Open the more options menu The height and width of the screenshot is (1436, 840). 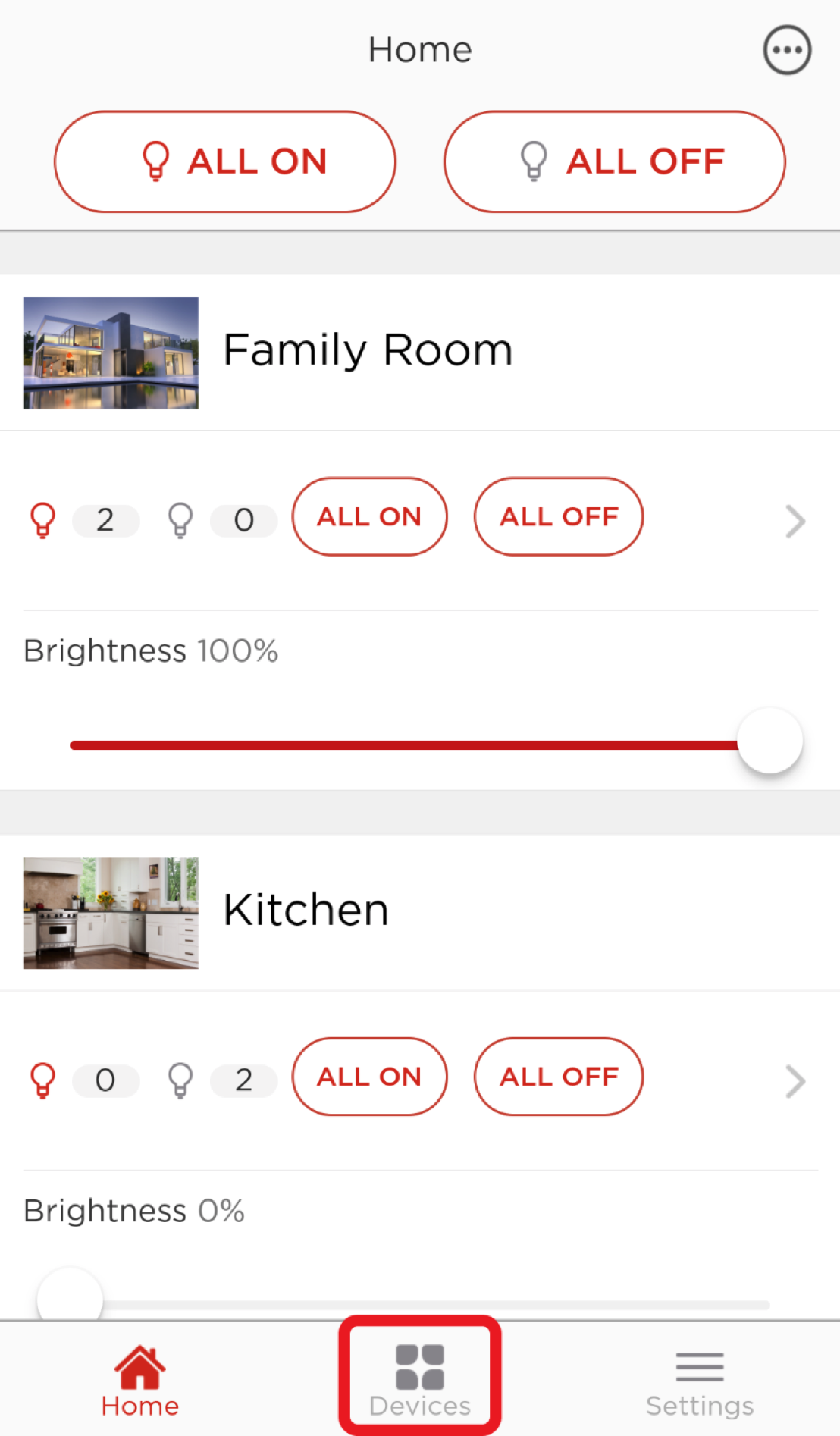pyautogui.click(x=787, y=50)
